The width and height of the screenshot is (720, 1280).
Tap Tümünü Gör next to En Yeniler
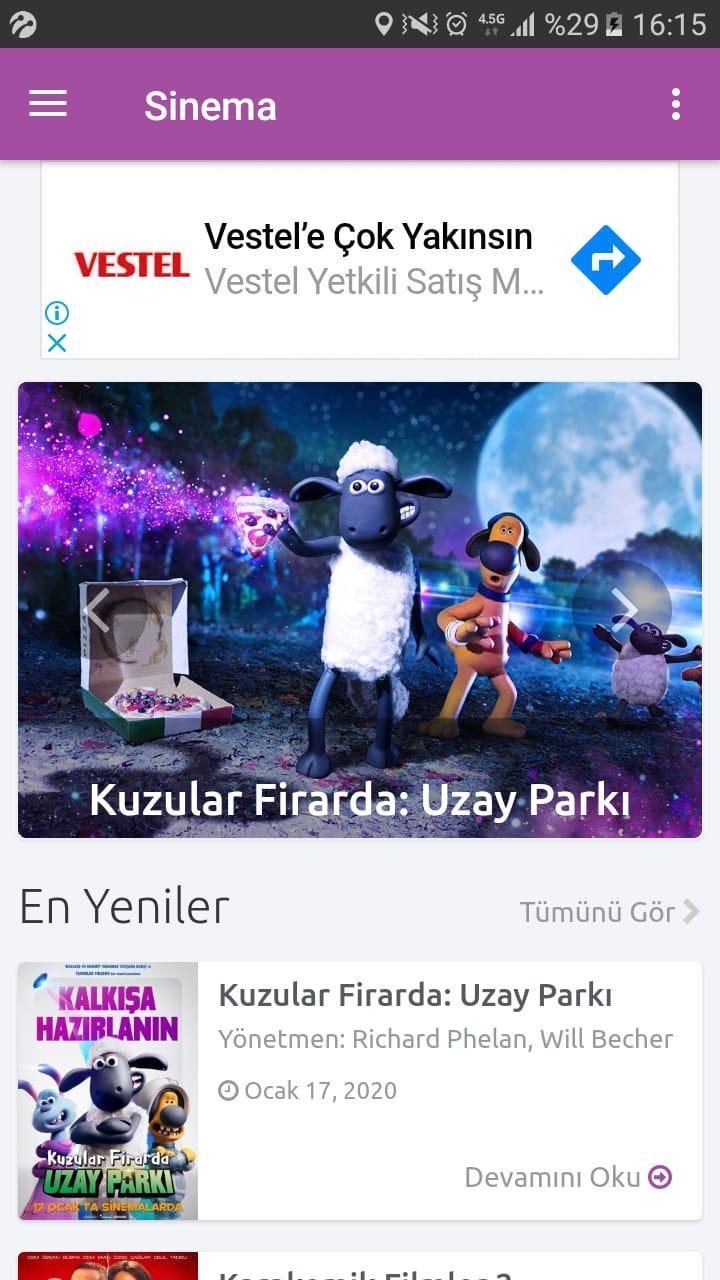pyautogui.click(x=608, y=911)
